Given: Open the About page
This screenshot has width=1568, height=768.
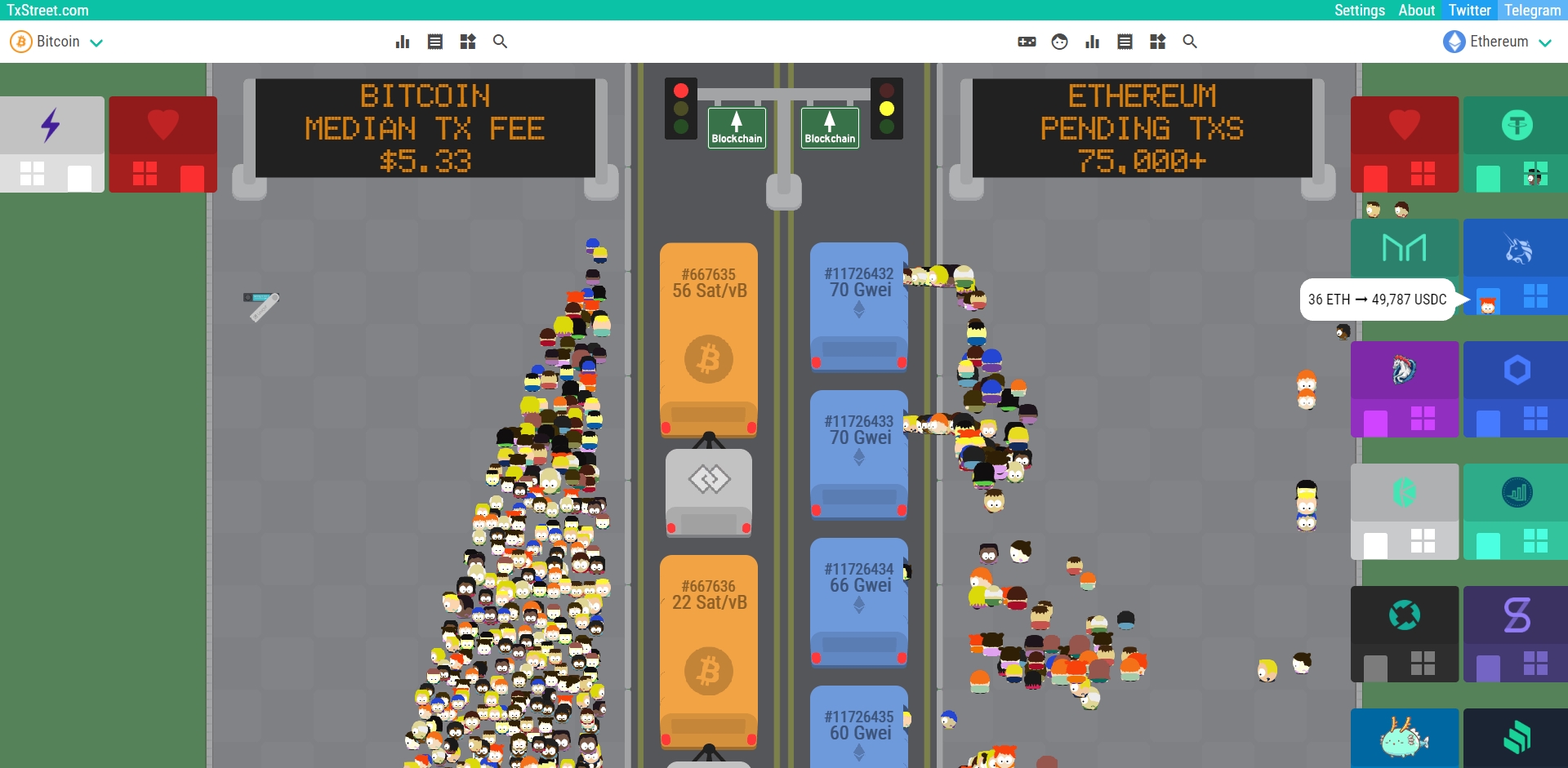Looking at the screenshot, I should point(1416,11).
